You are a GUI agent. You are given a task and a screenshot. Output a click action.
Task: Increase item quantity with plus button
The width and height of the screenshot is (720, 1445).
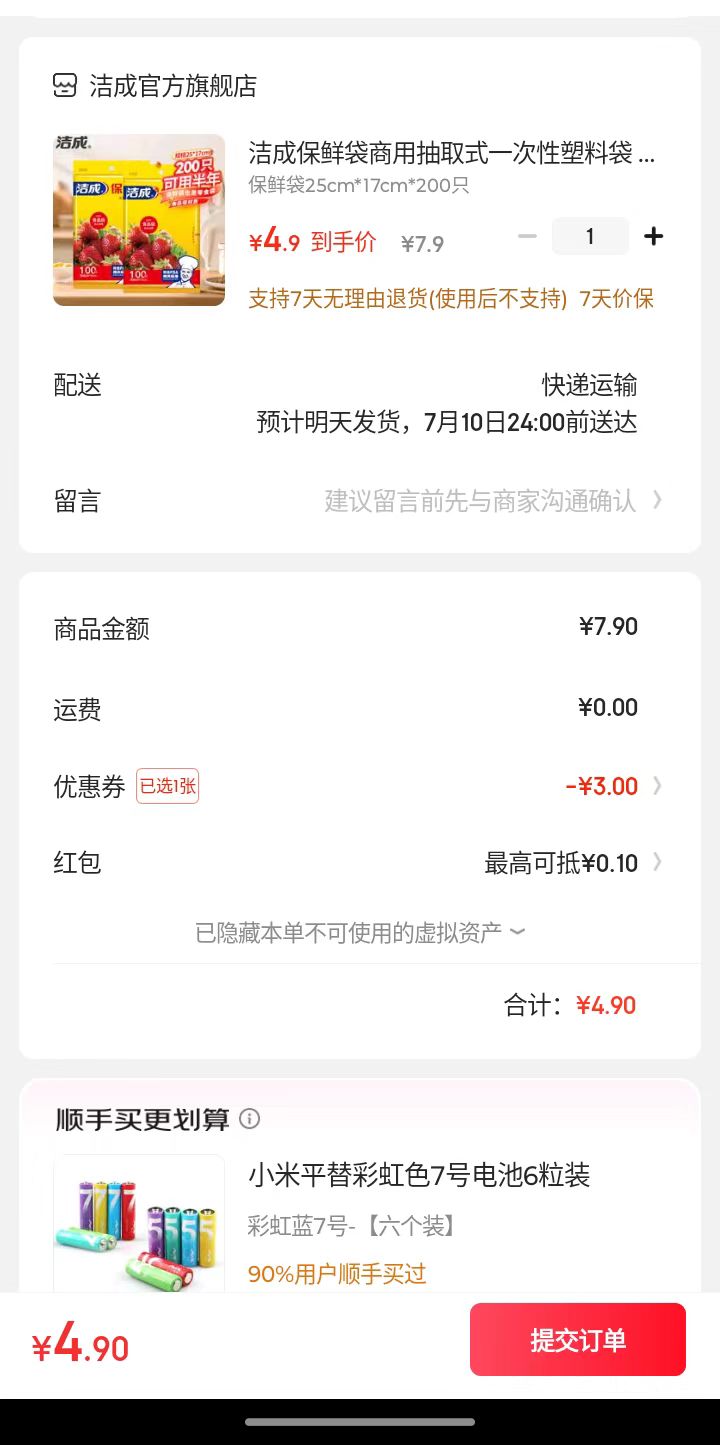(x=653, y=236)
